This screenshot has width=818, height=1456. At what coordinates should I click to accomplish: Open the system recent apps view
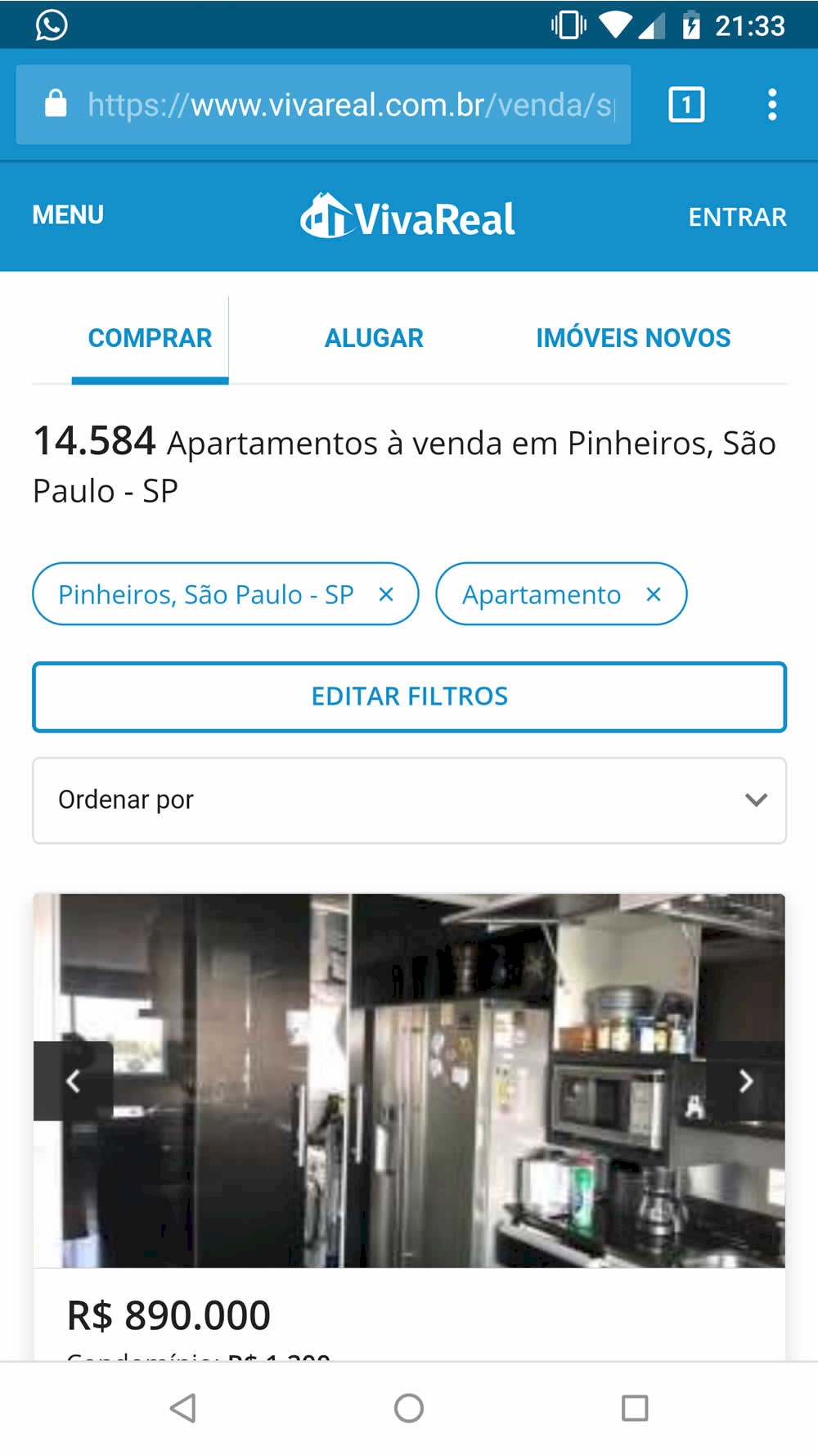[x=635, y=1408]
